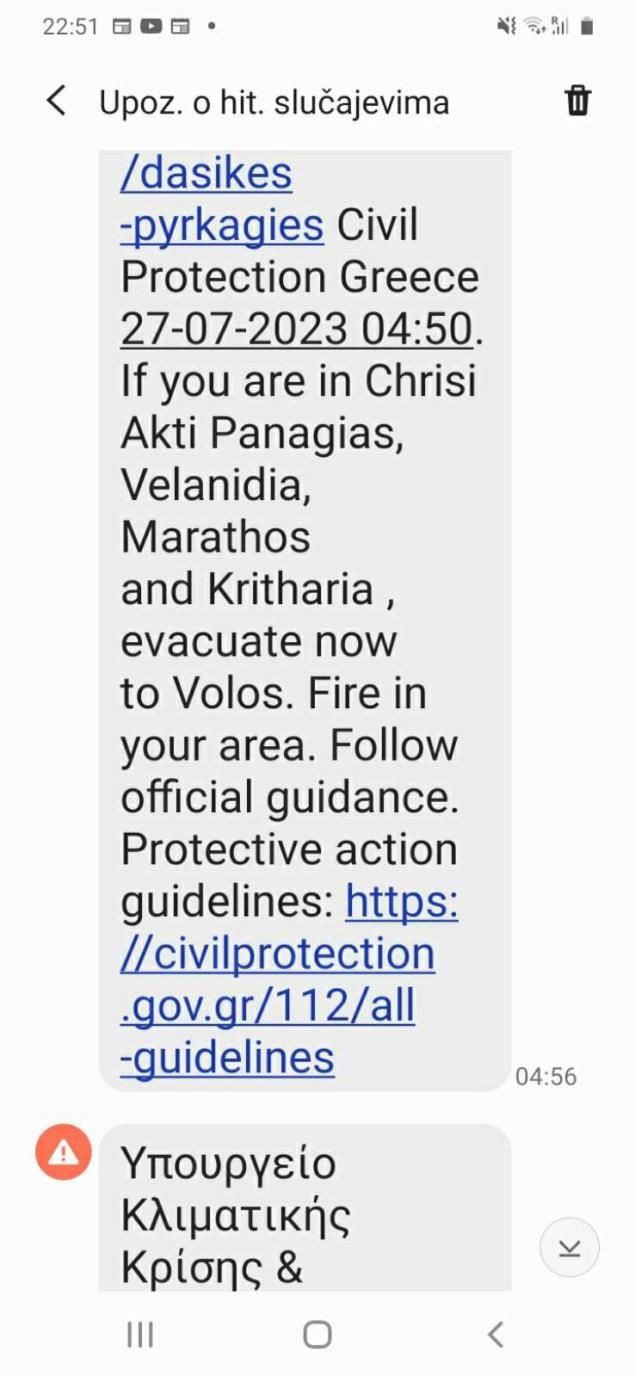635x1376 pixels.
Task: Jump to the latest message with the down arrow
Action: 569,1247
